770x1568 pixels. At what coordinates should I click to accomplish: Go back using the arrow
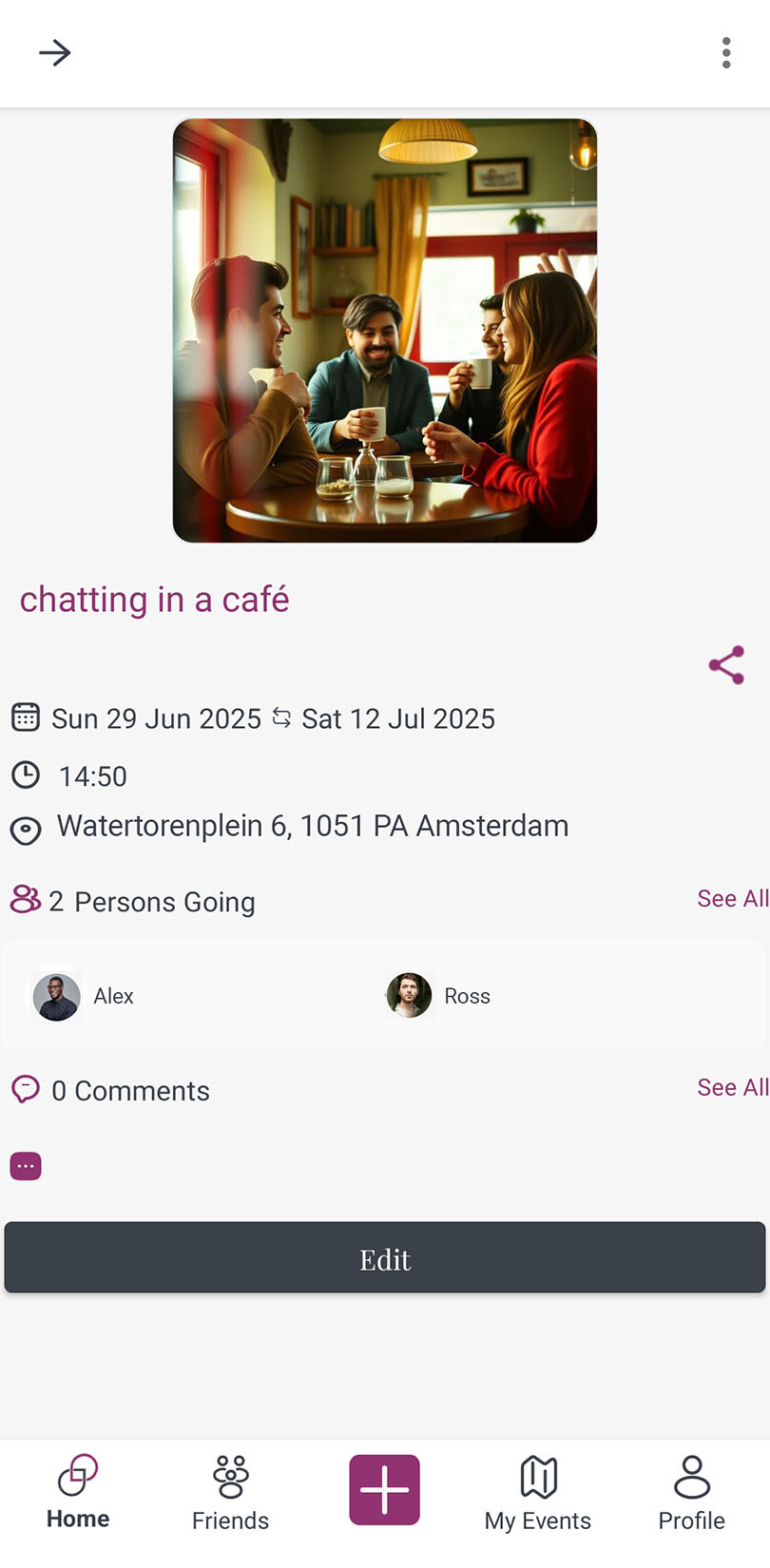click(54, 53)
